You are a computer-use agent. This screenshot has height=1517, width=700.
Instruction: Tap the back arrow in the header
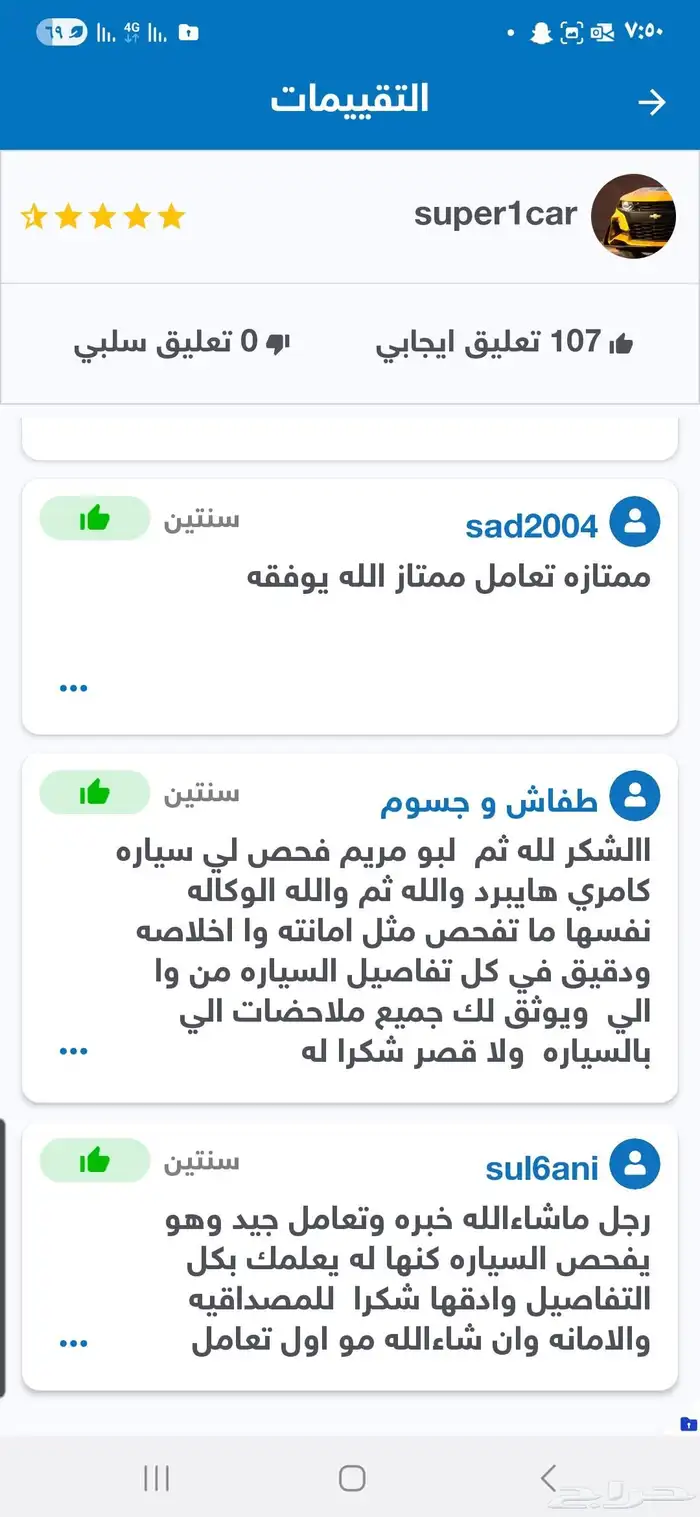pos(651,102)
